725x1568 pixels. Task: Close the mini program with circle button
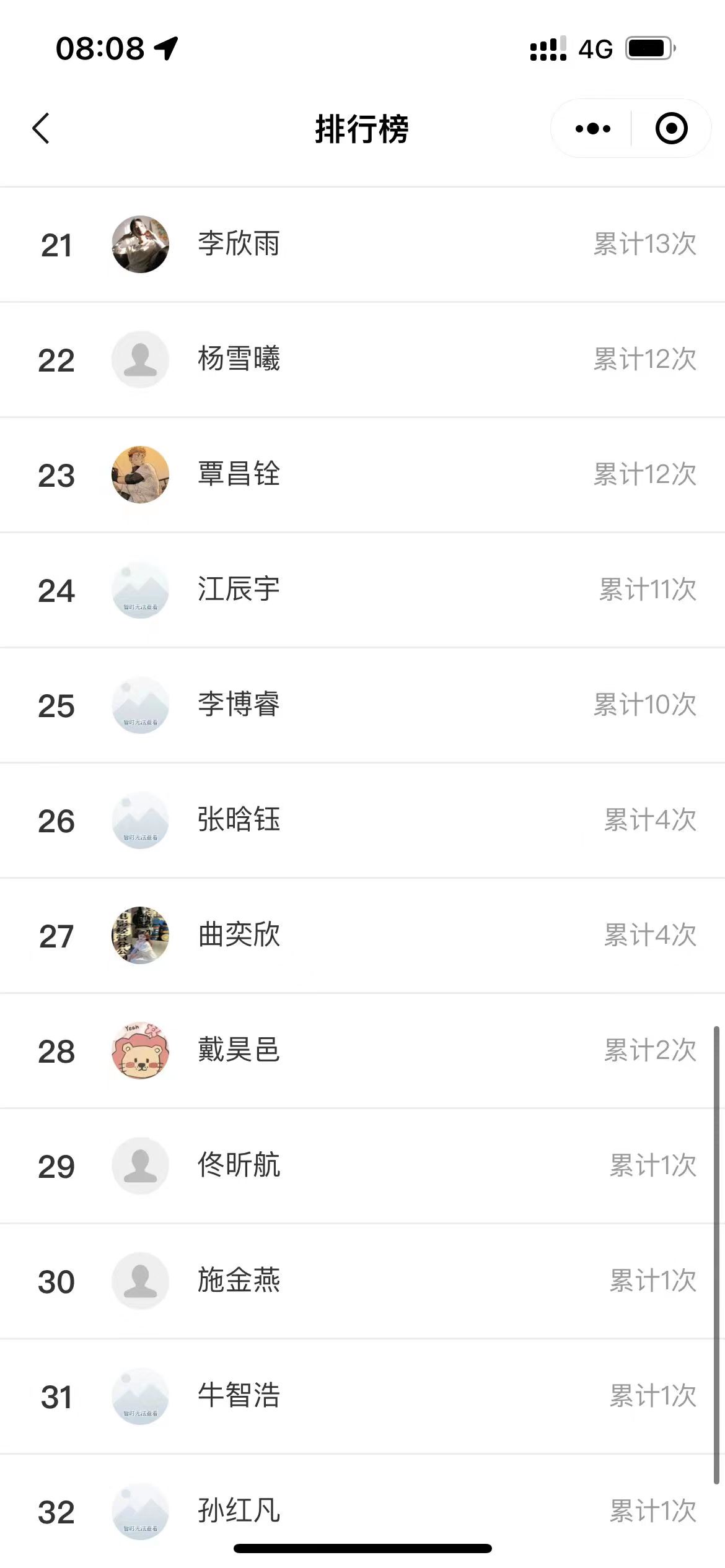671,129
